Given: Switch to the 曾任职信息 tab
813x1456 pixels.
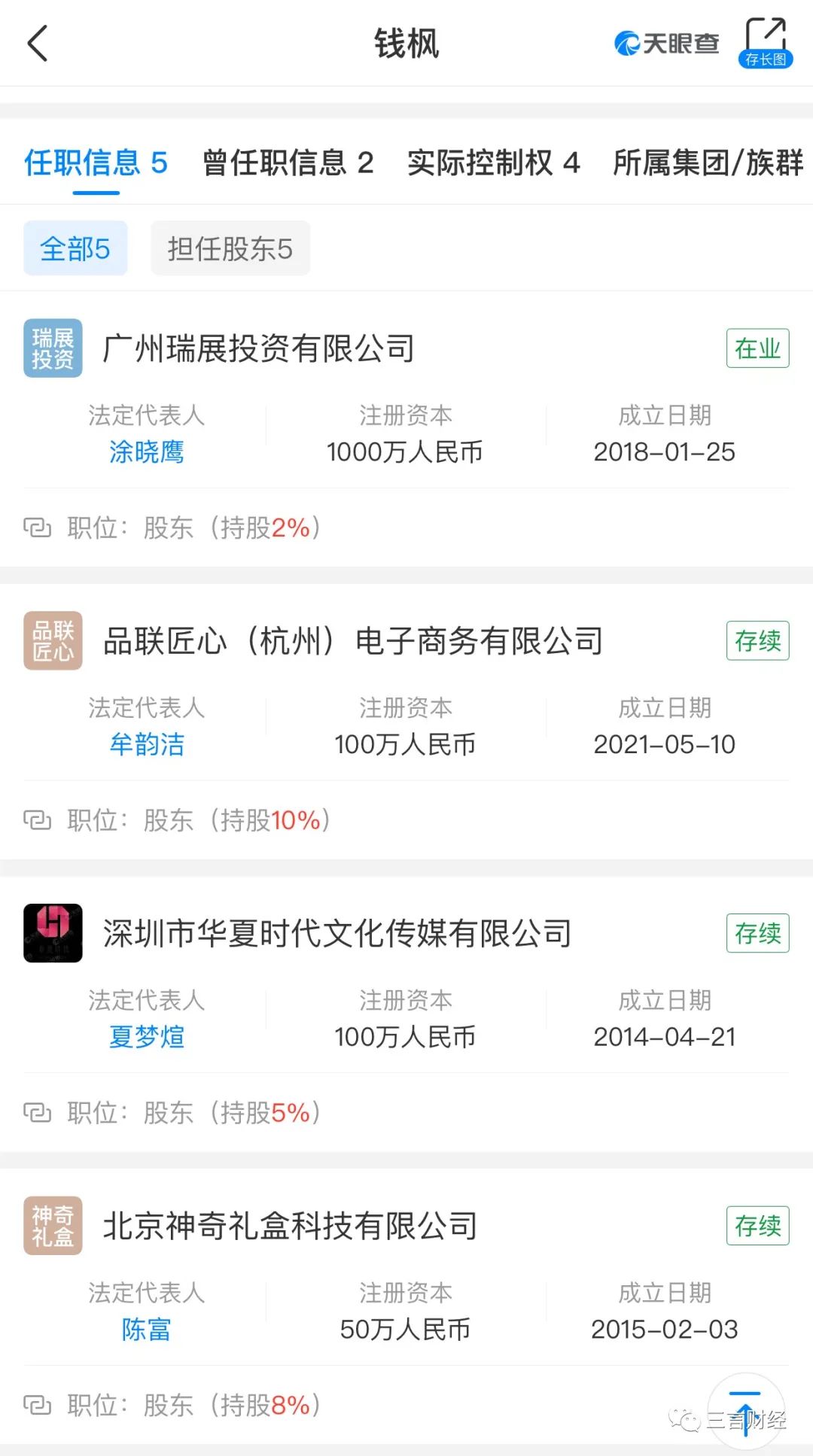Looking at the screenshot, I should pyautogui.click(x=288, y=163).
